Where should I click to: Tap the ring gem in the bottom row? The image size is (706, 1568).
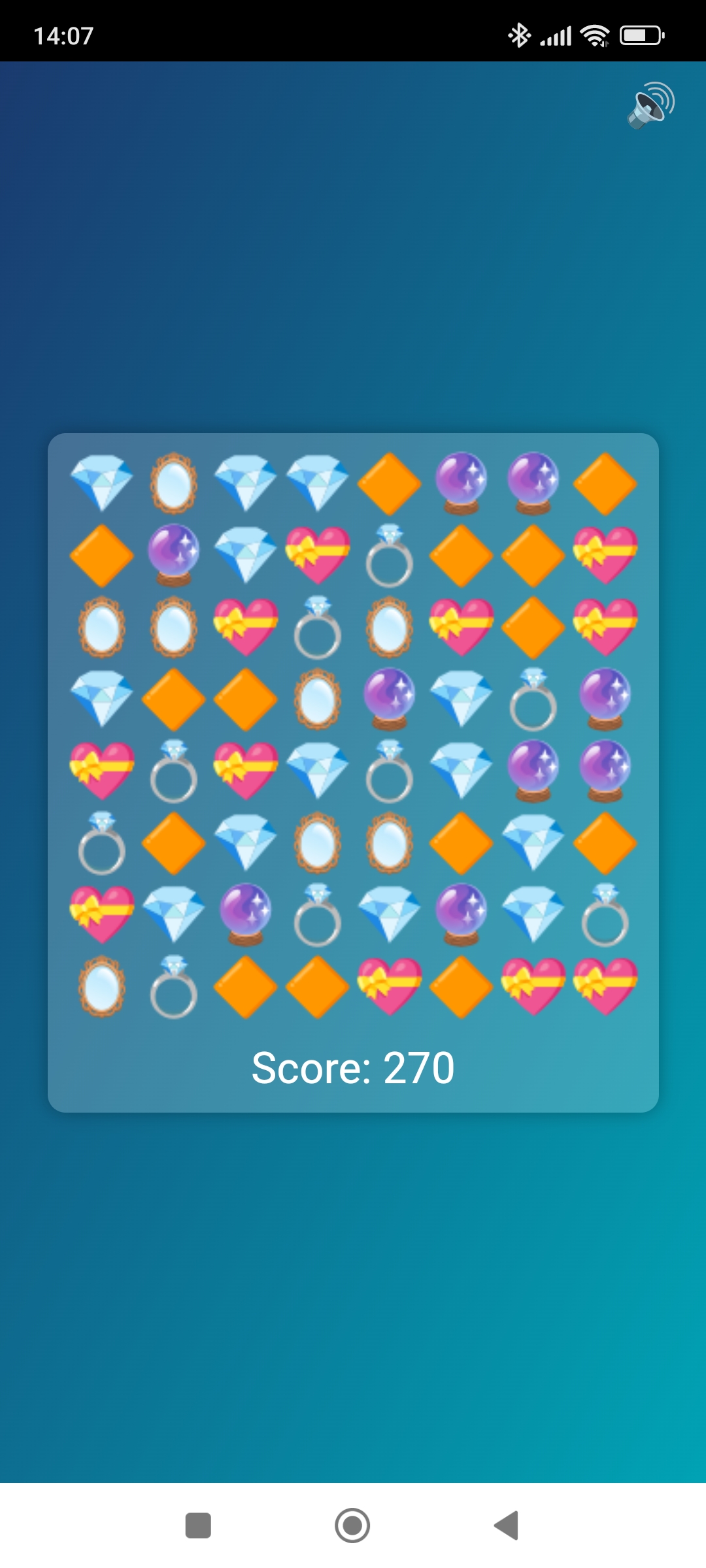174,987
